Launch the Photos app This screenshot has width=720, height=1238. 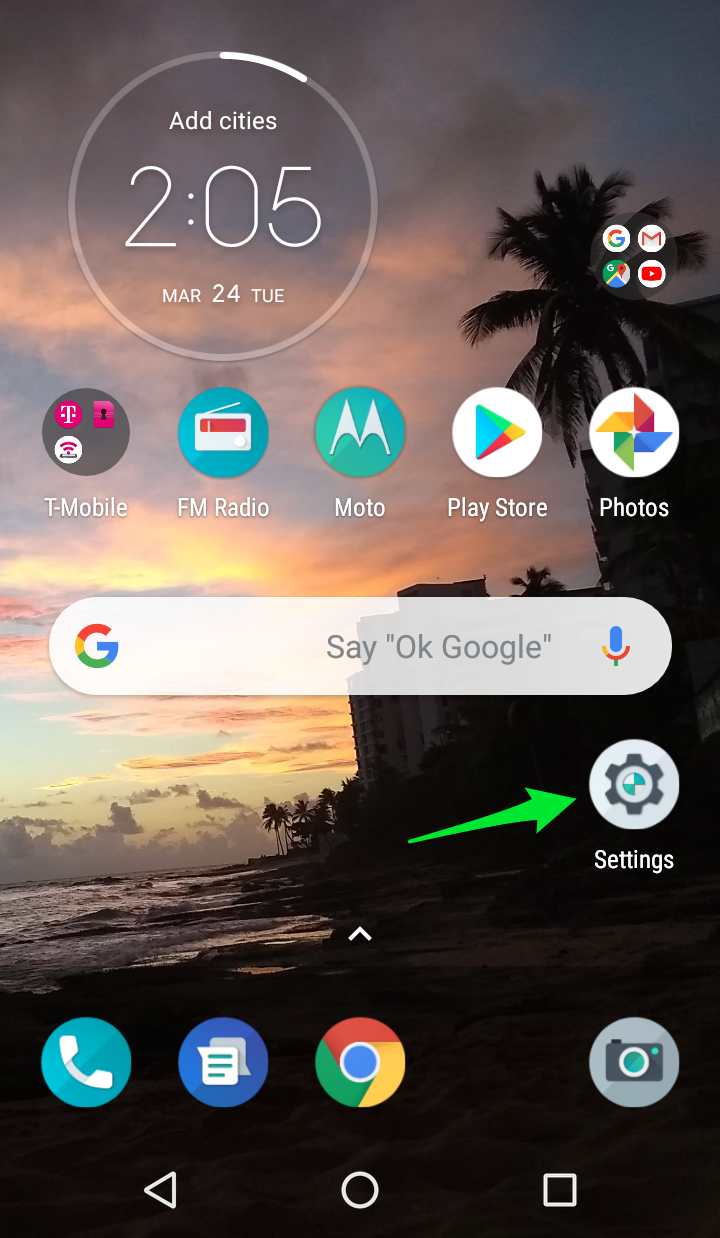point(634,432)
